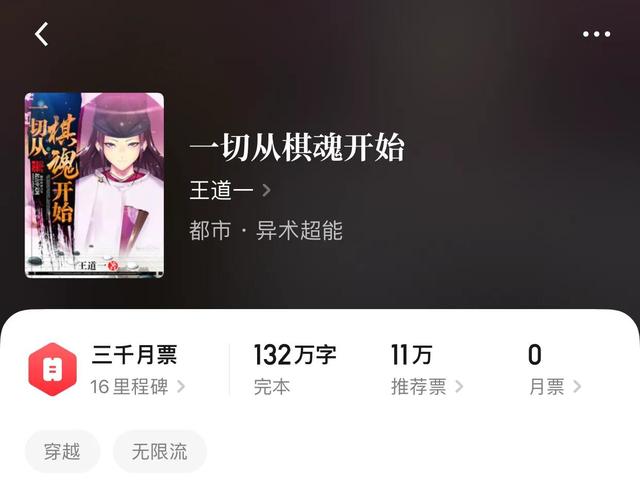Open the 月票 monthly tickets page
640x493 pixels.
point(555,387)
